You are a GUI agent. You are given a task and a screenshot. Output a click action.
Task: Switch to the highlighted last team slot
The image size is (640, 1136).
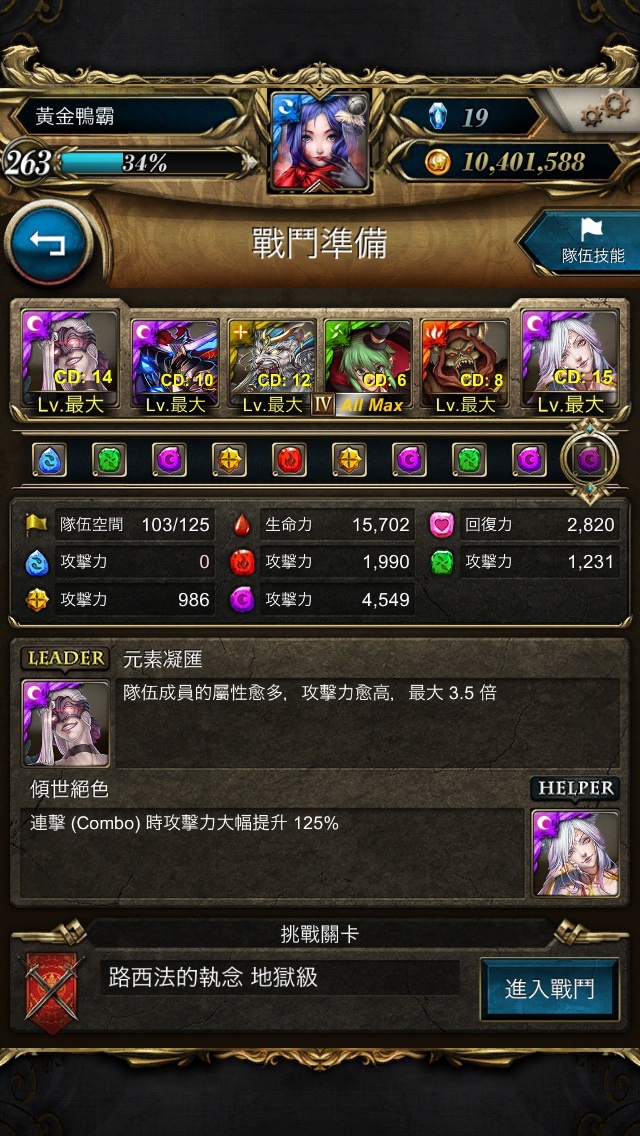pos(591,459)
